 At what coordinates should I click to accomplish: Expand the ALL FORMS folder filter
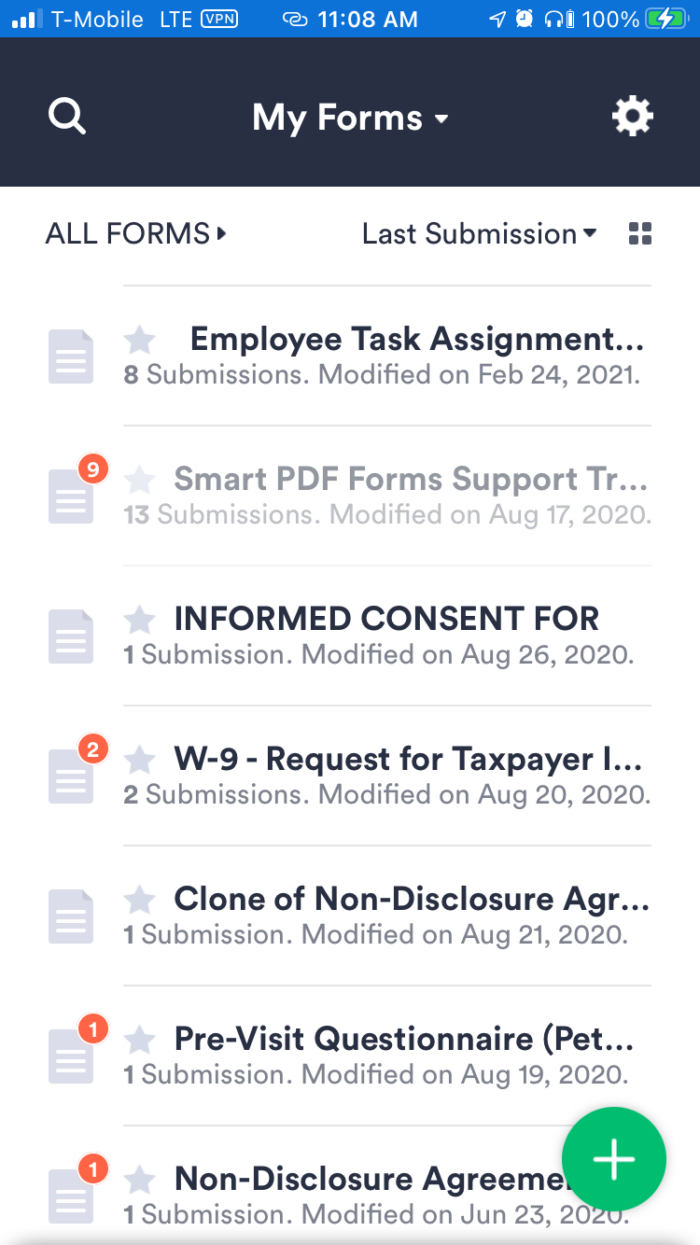(136, 234)
